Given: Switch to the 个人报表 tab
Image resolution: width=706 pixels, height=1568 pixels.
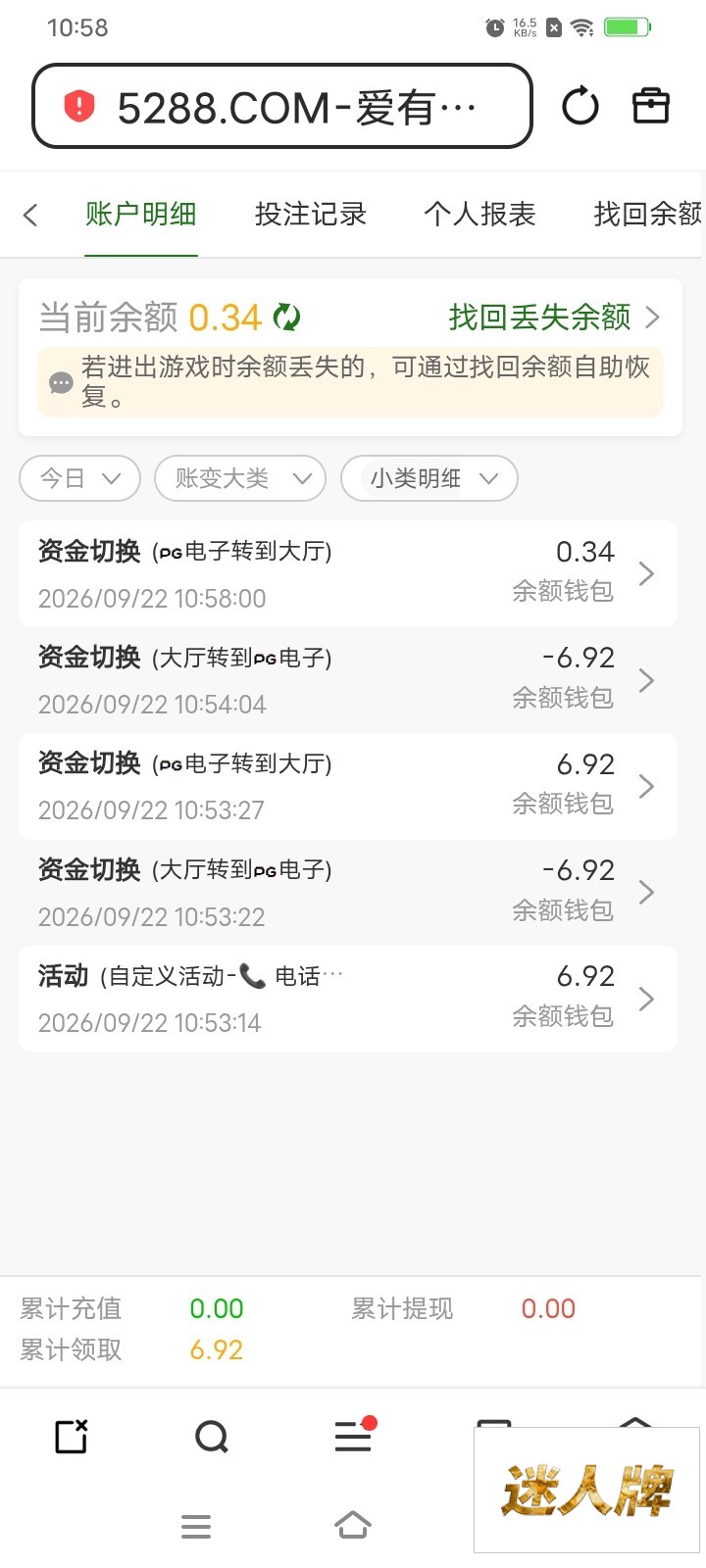Looking at the screenshot, I should (479, 214).
